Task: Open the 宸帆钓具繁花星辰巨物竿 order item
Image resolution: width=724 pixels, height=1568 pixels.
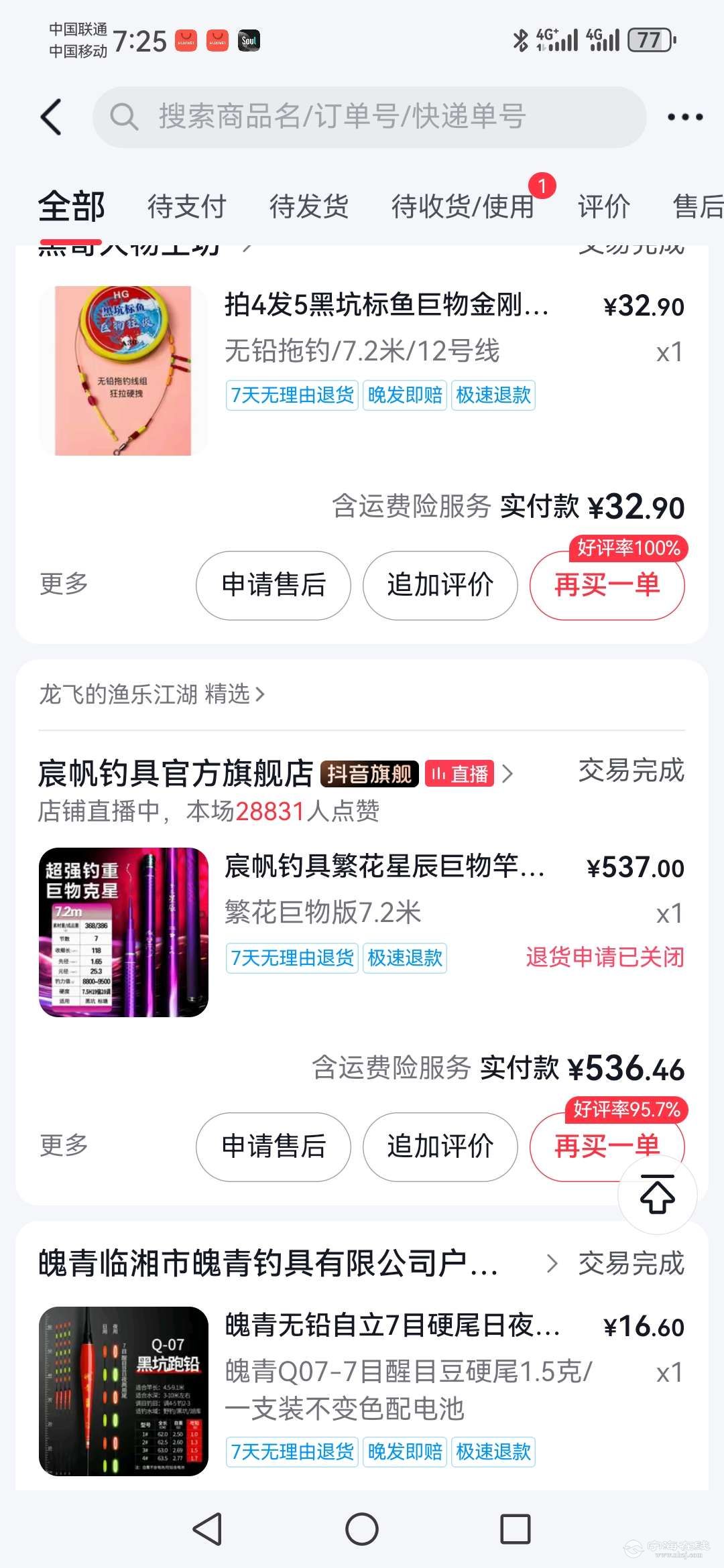Action: coord(383,866)
